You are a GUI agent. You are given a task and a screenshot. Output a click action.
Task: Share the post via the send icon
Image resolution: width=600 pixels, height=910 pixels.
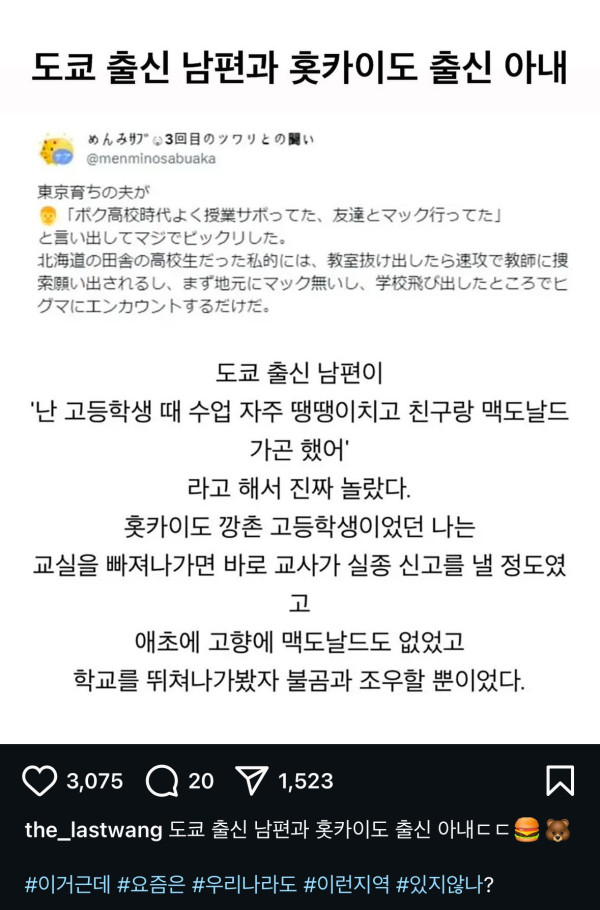(251, 781)
